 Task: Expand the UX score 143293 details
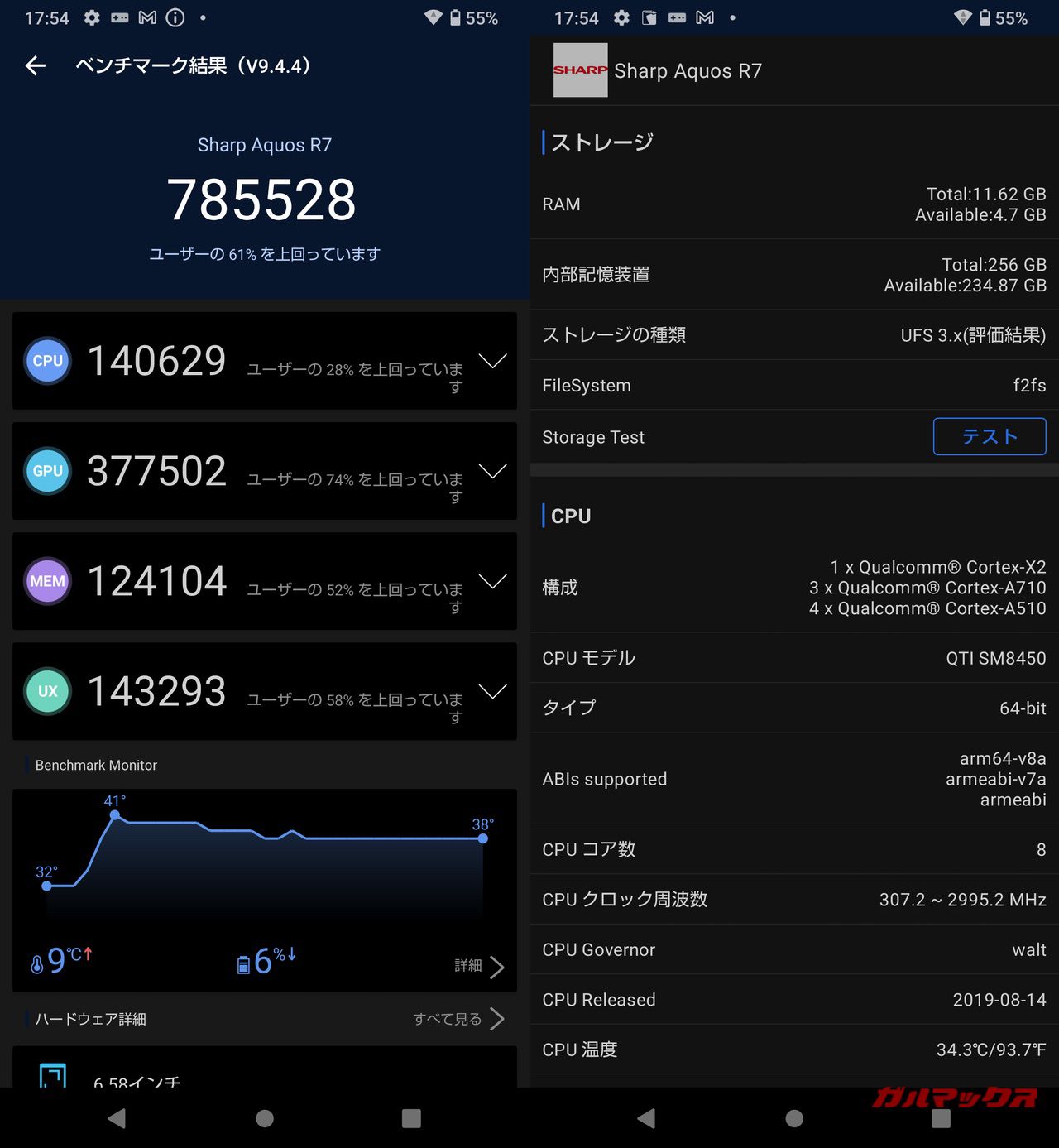click(492, 692)
